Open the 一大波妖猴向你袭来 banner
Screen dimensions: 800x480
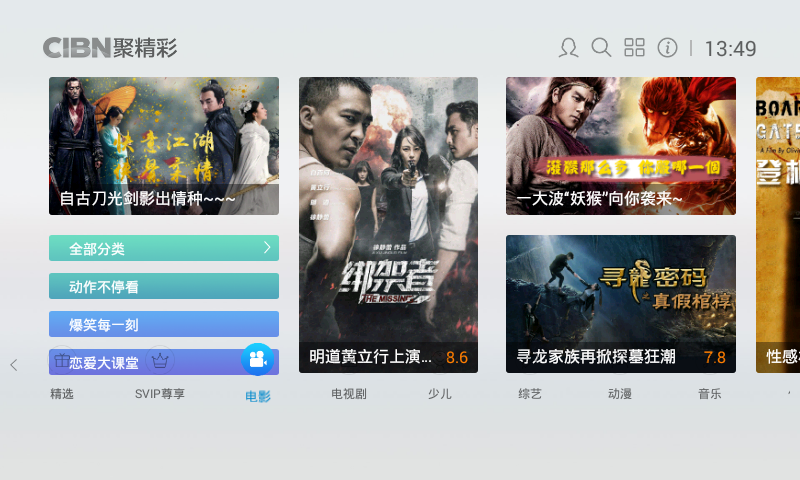[x=621, y=146]
